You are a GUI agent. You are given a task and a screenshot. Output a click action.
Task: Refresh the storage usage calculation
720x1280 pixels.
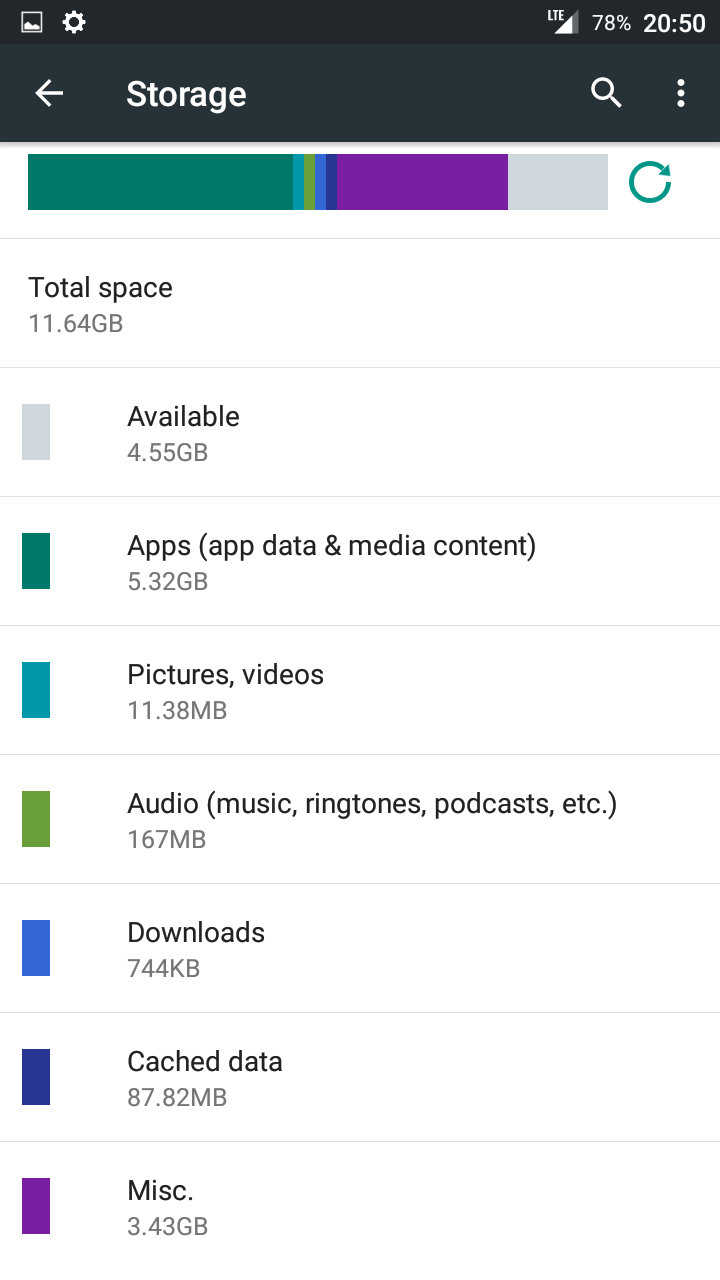(650, 183)
